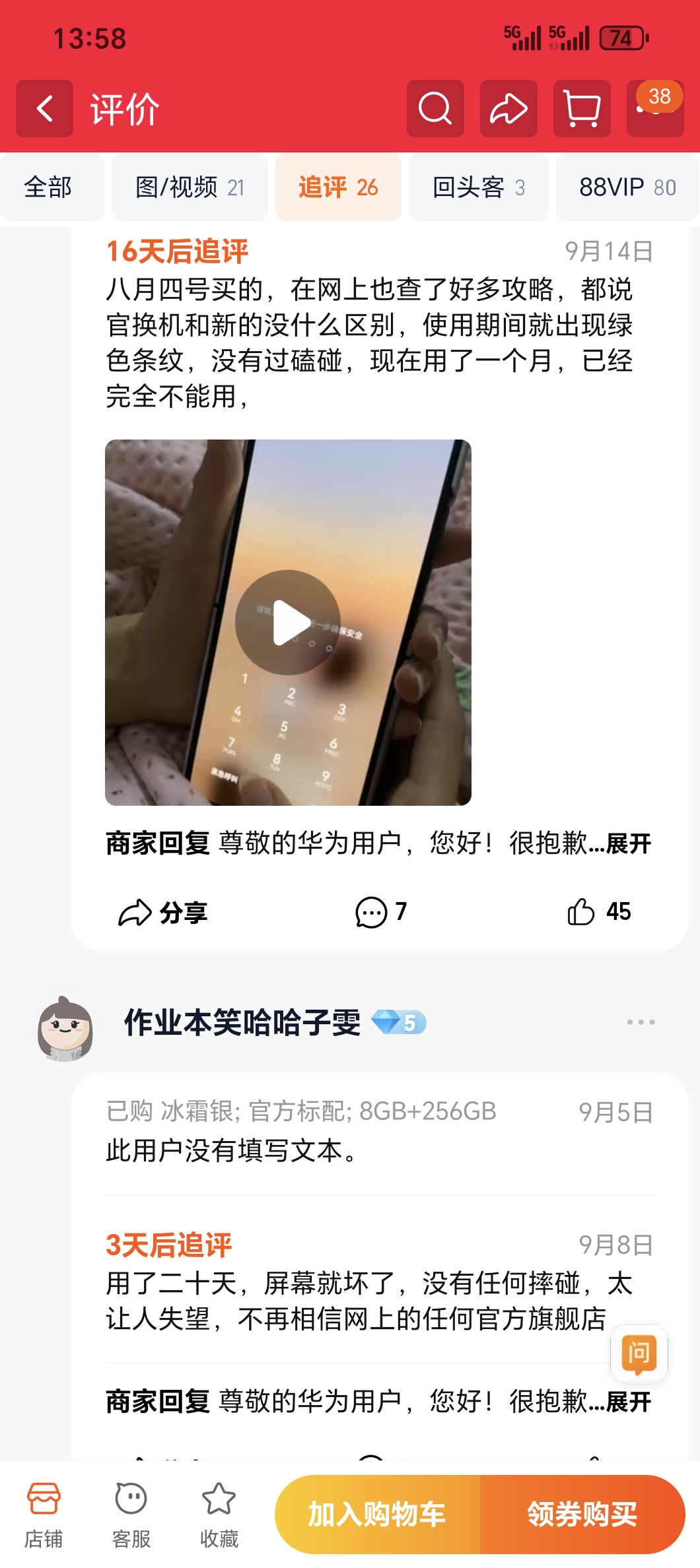
Task: Open comments with count 7
Action: [381, 913]
